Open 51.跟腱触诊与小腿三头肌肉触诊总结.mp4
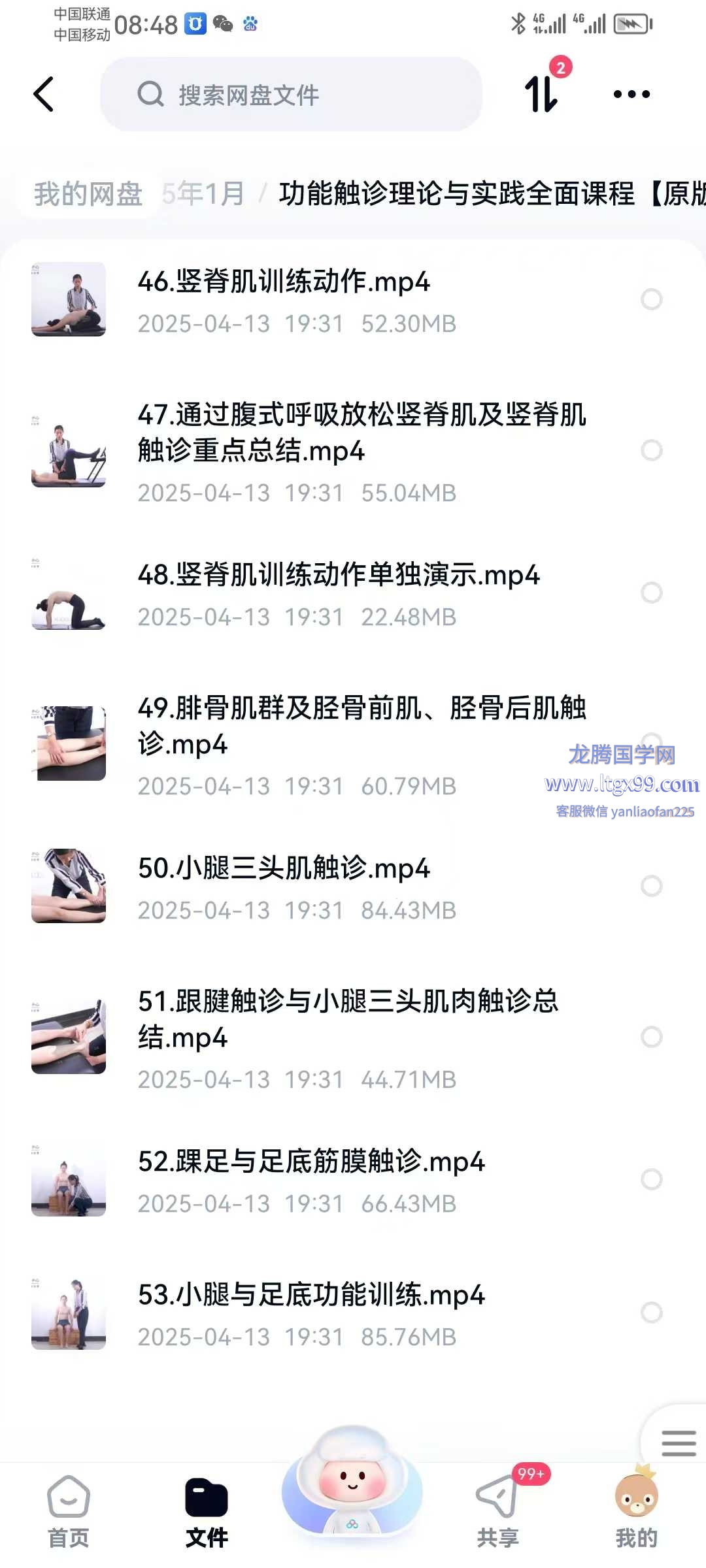 click(x=348, y=1019)
